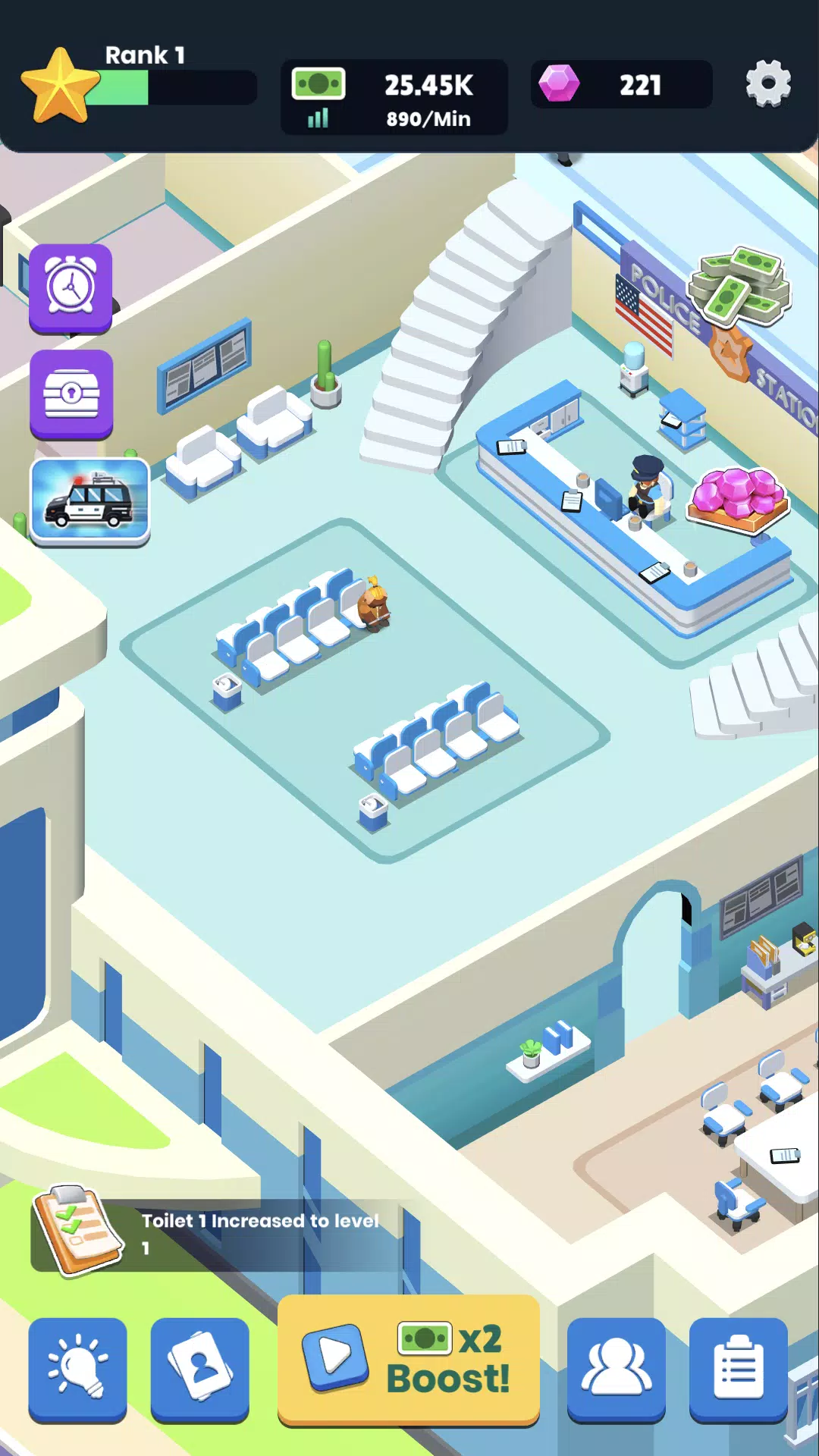Open the cards button
This screenshot has width=819, height=1456.
point(200,1367)
